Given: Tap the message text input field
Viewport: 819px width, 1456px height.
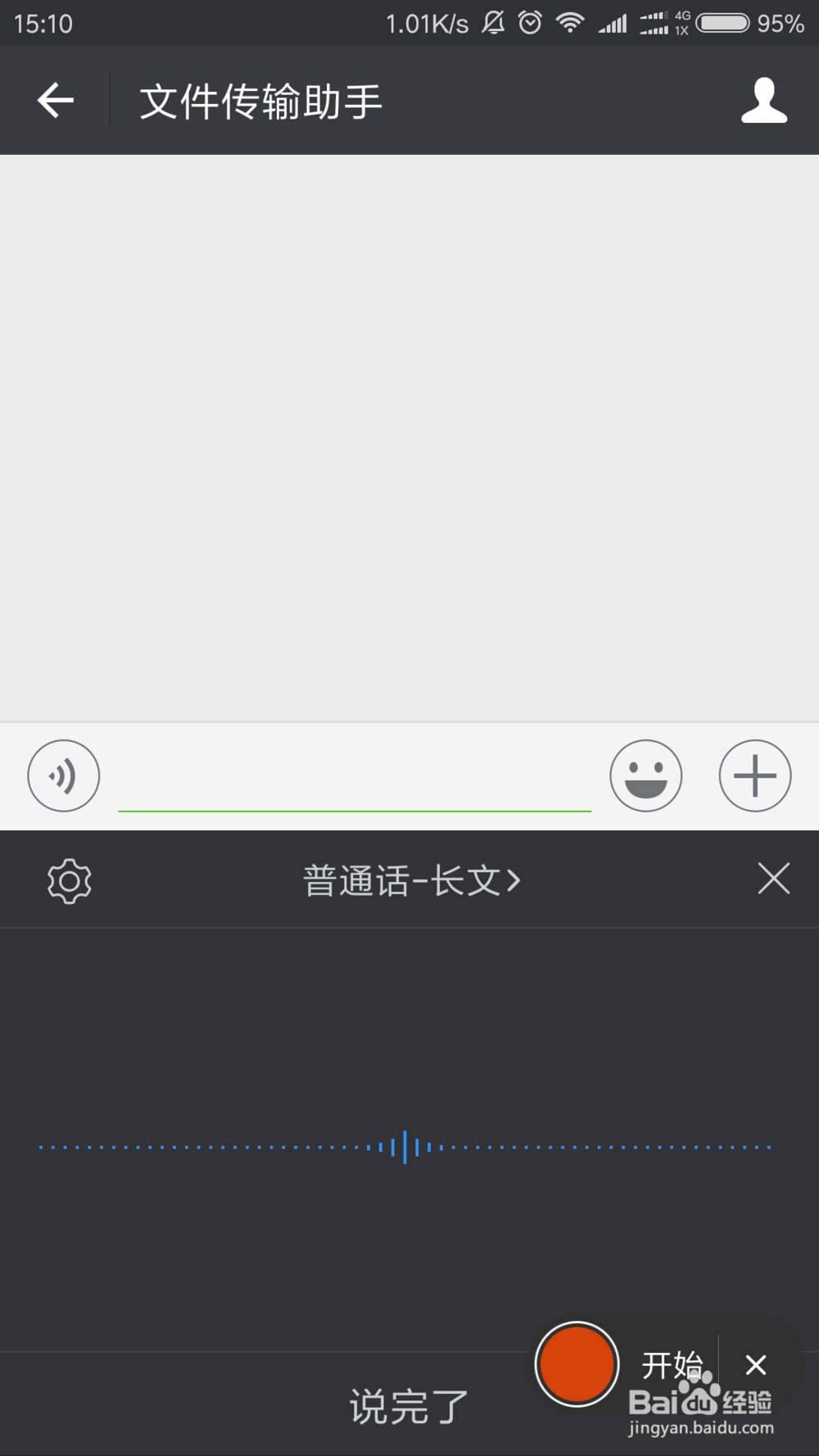Looking at the screenshot, I should (x=355, y=776).
